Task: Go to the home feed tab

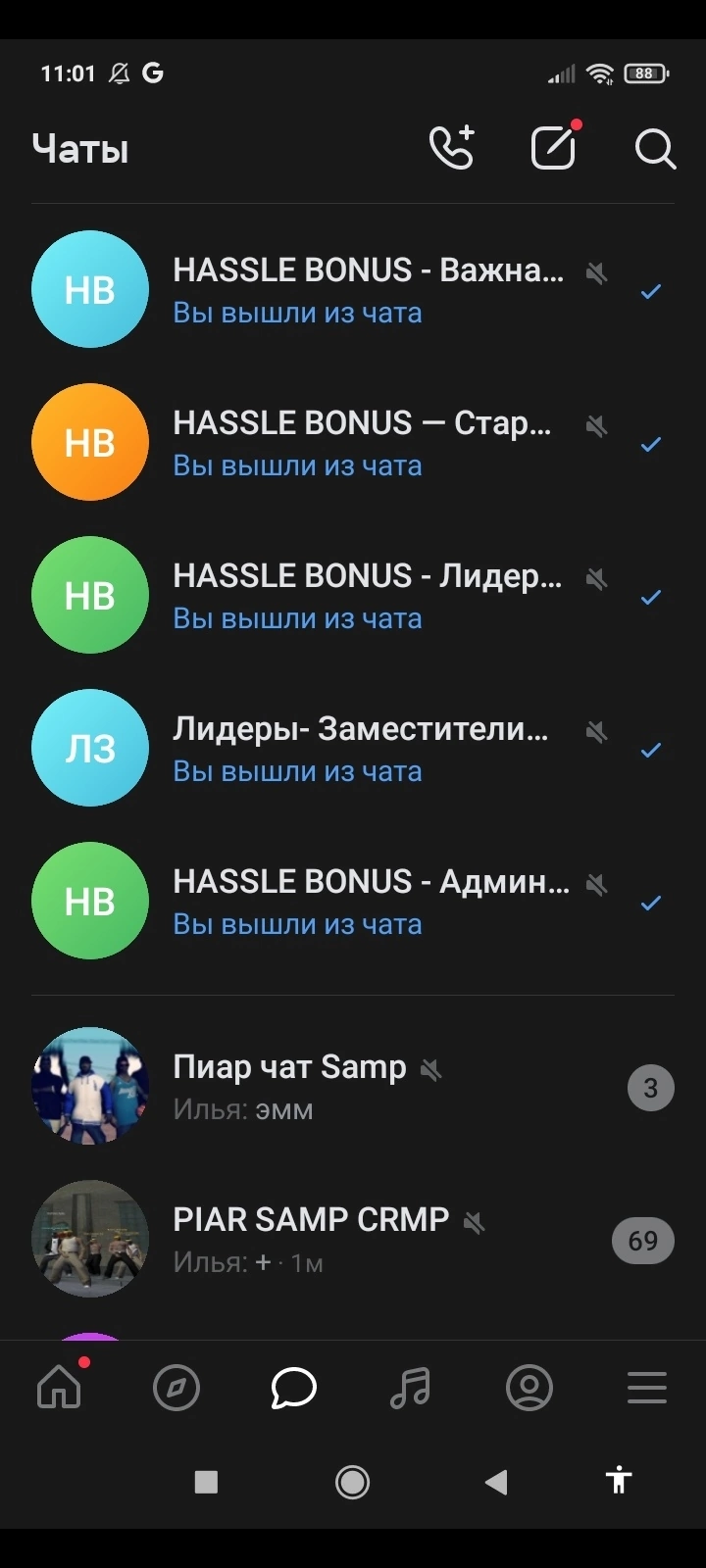Action: pyautogui.click(x=60, y=1388)
